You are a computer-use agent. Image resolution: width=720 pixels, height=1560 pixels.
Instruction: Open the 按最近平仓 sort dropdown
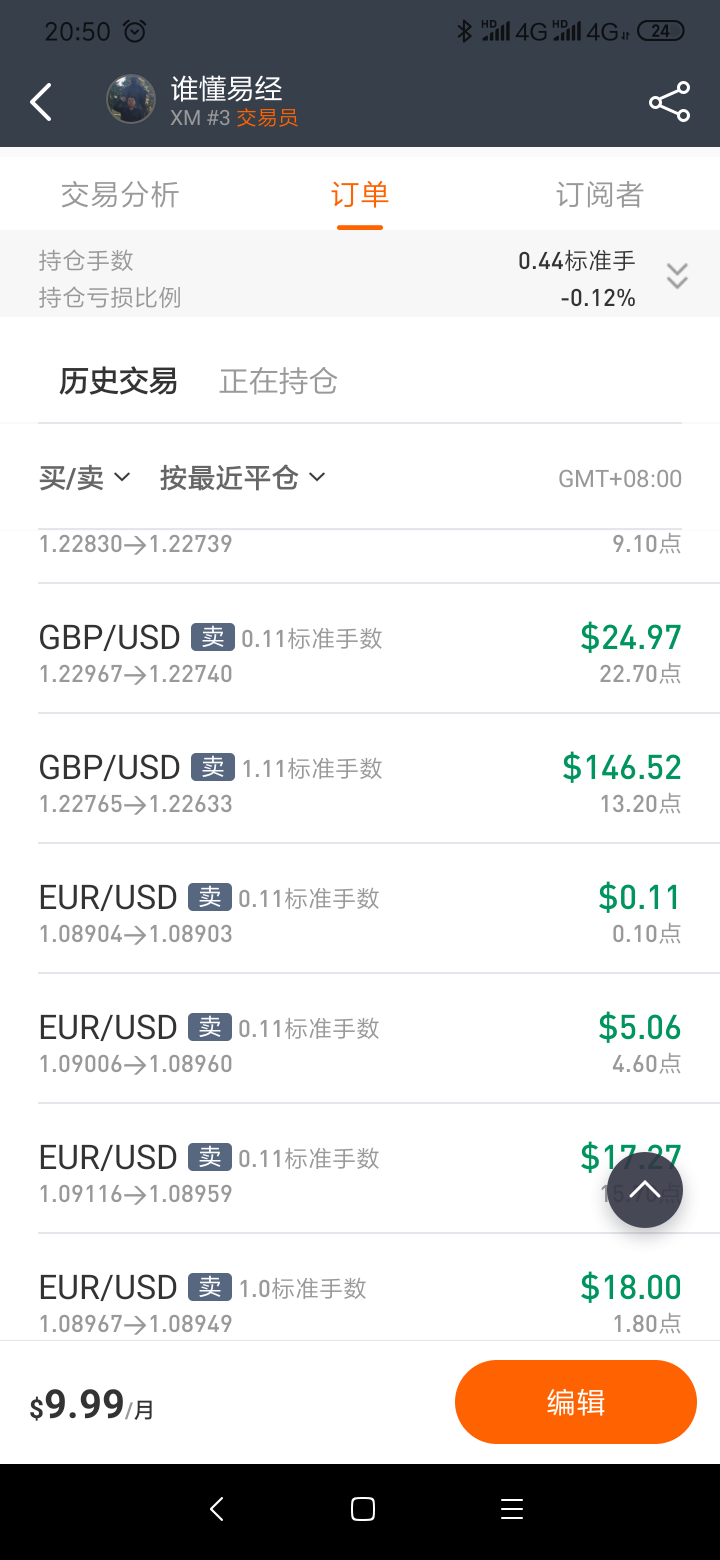click(x=243, y=478)
